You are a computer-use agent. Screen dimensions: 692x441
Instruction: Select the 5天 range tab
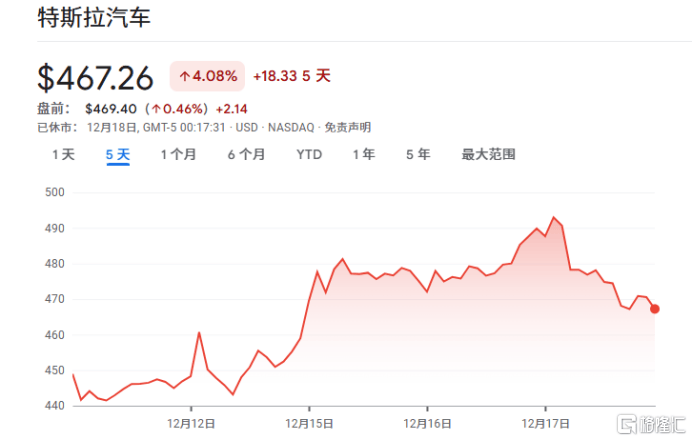pos(118,155)
